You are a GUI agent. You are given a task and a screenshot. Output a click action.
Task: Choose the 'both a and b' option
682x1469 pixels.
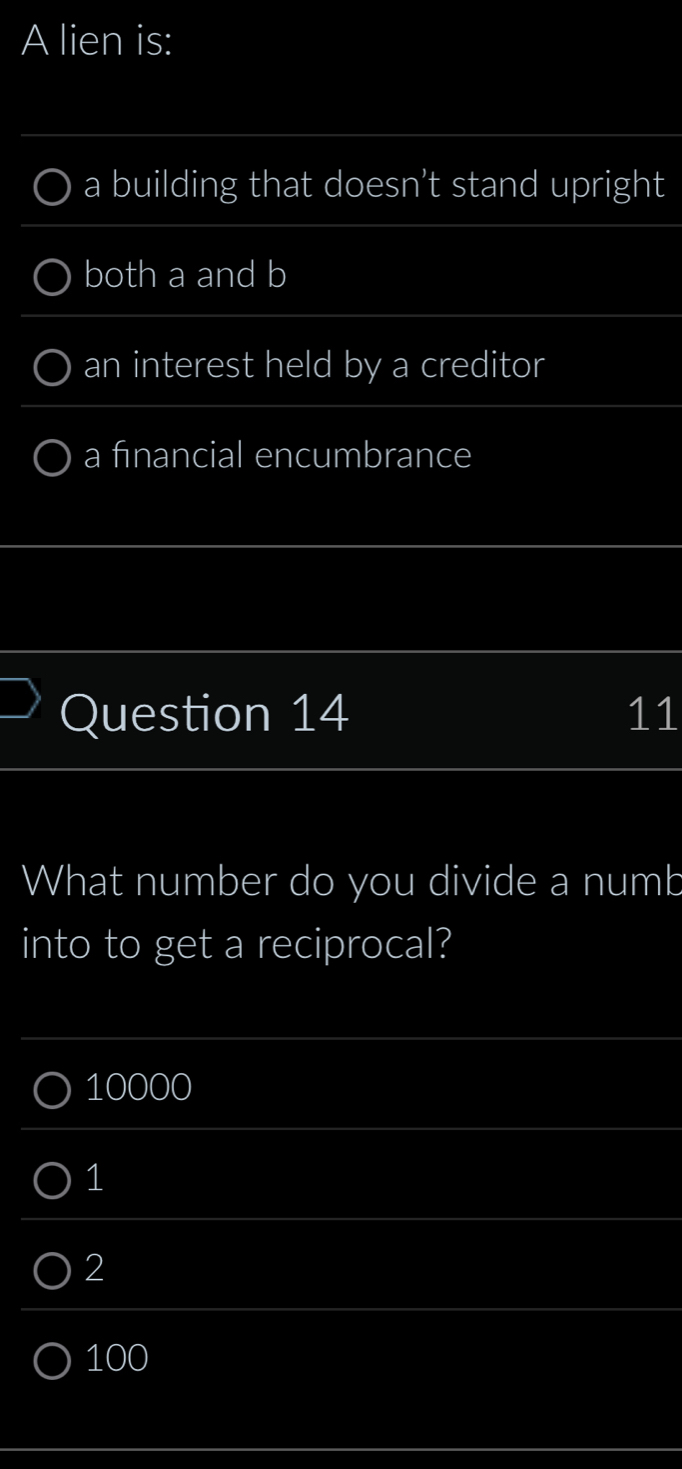pyautogui.click(x=53, y=277)
